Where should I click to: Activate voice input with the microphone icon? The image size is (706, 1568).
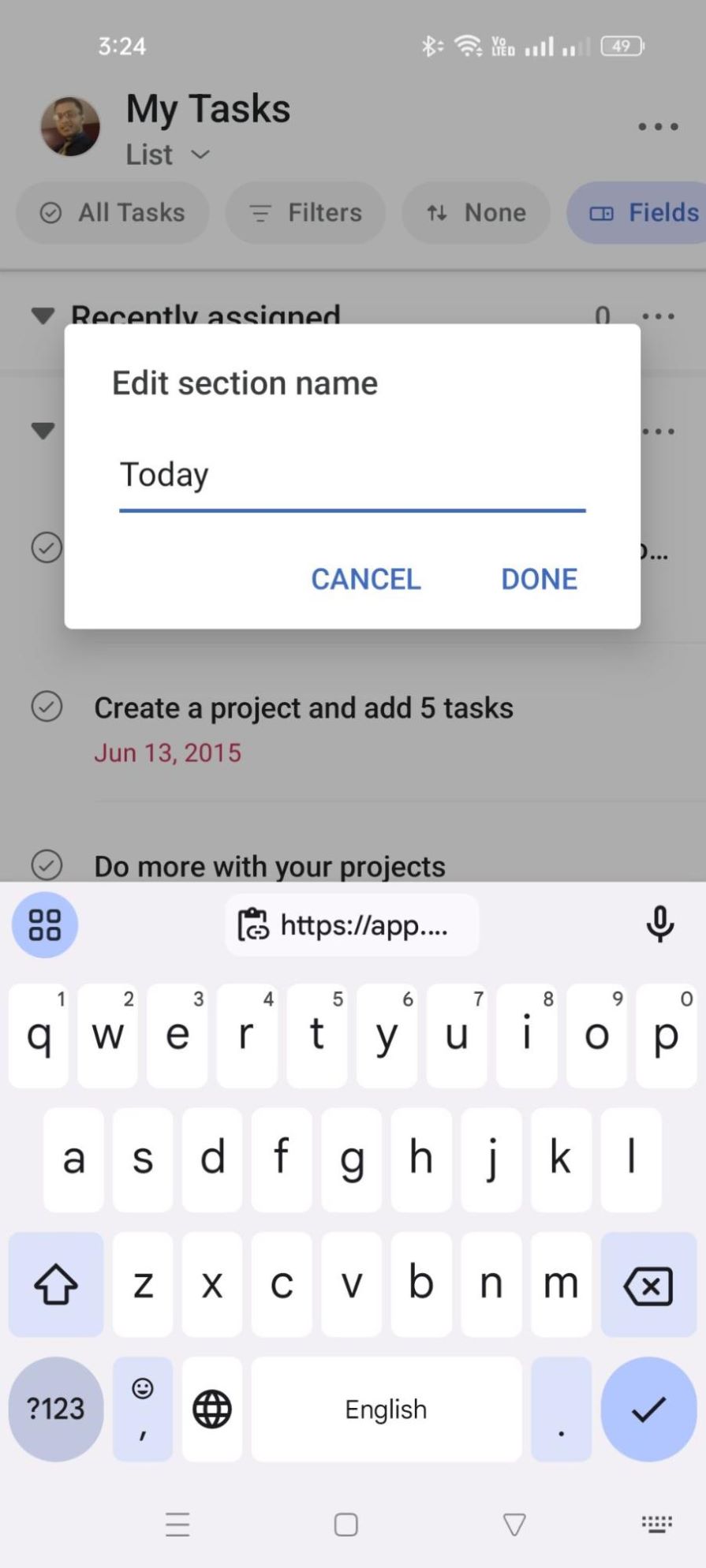660,925
